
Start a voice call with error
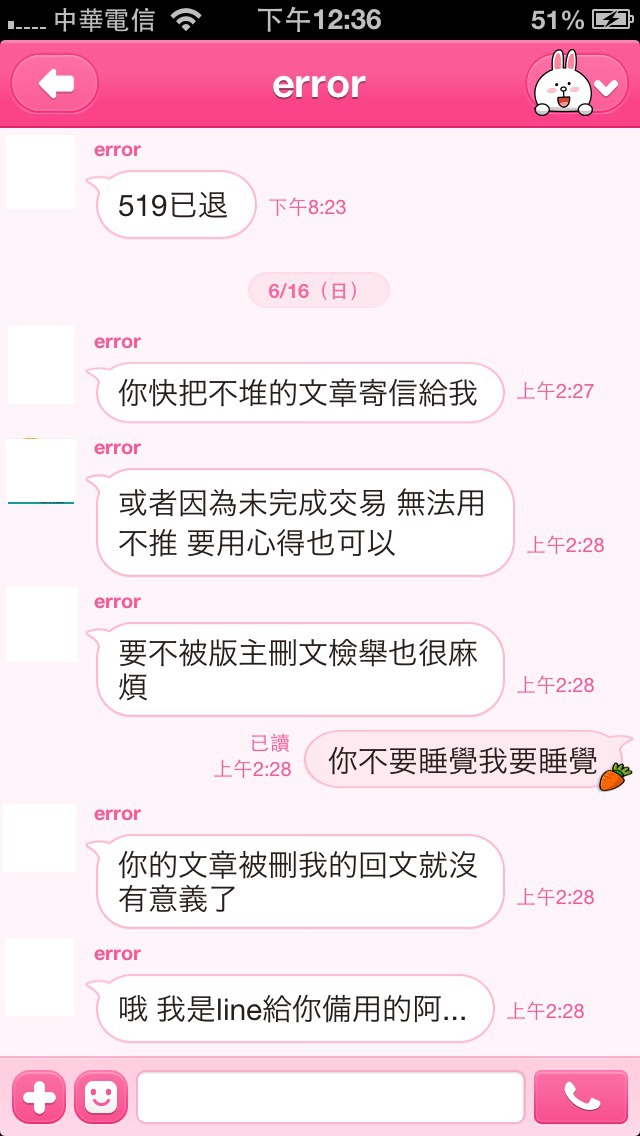581,1097
